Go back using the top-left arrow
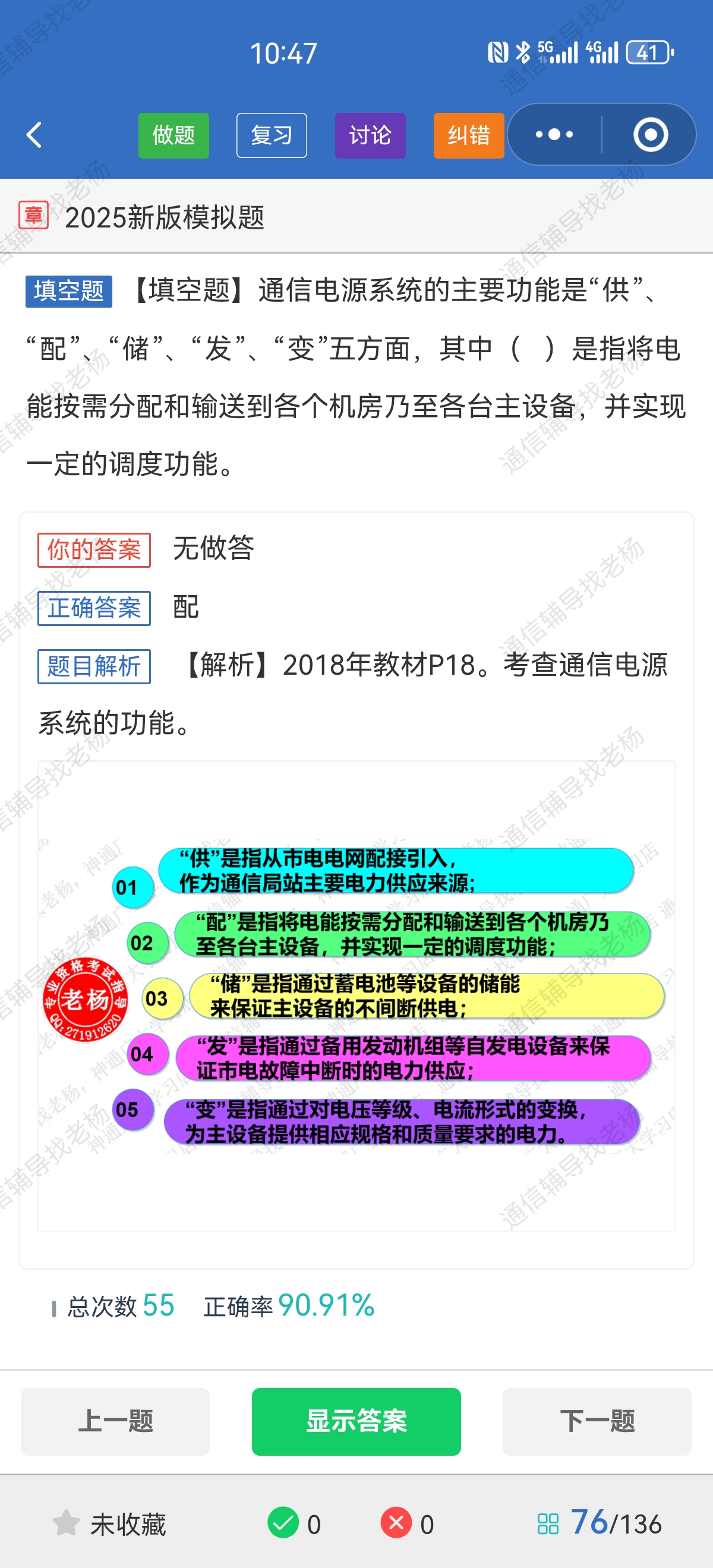The height and width of the screenshot is (1568, 713). tap(34, 134)
